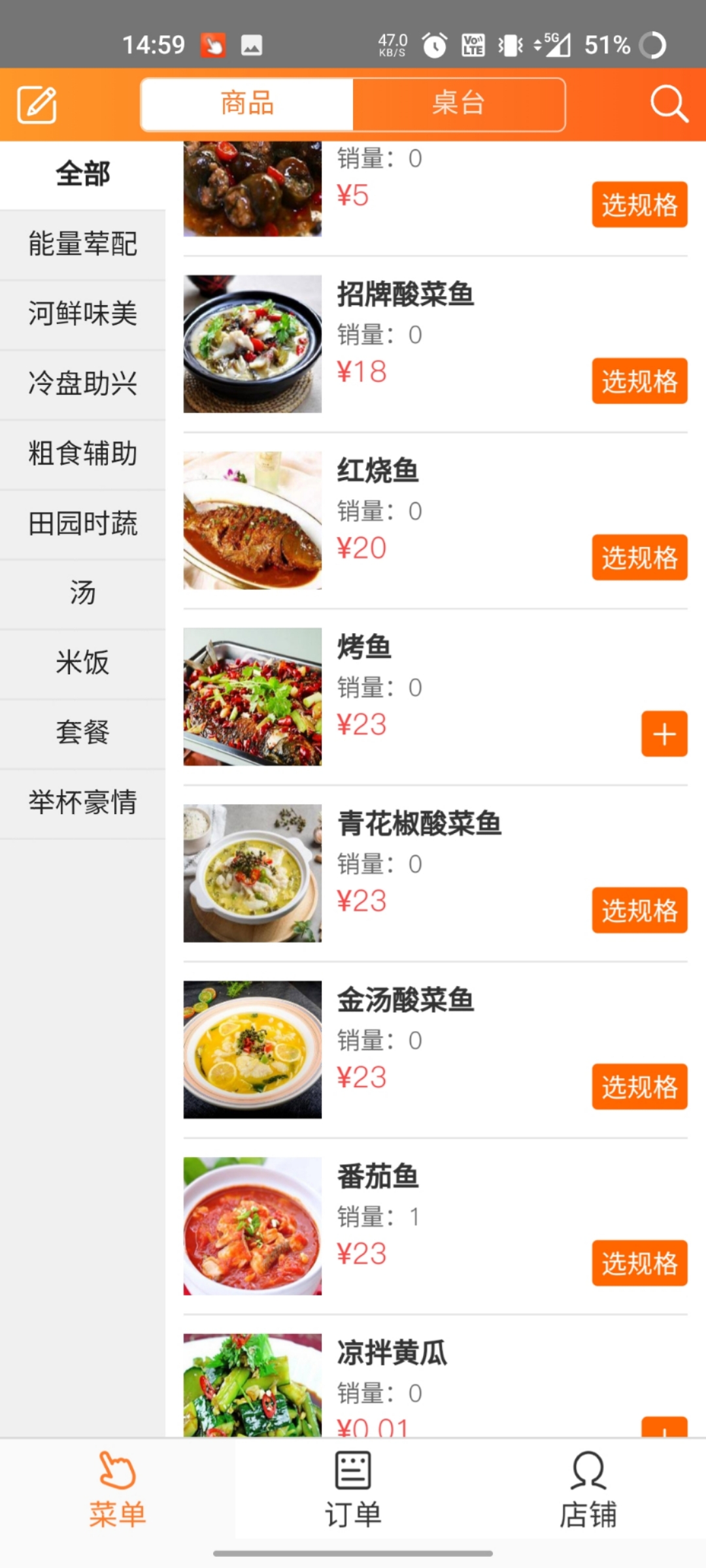Screen dimensions: 706x1568
Task: Open the search magnifier
Action: click(669, 104)
